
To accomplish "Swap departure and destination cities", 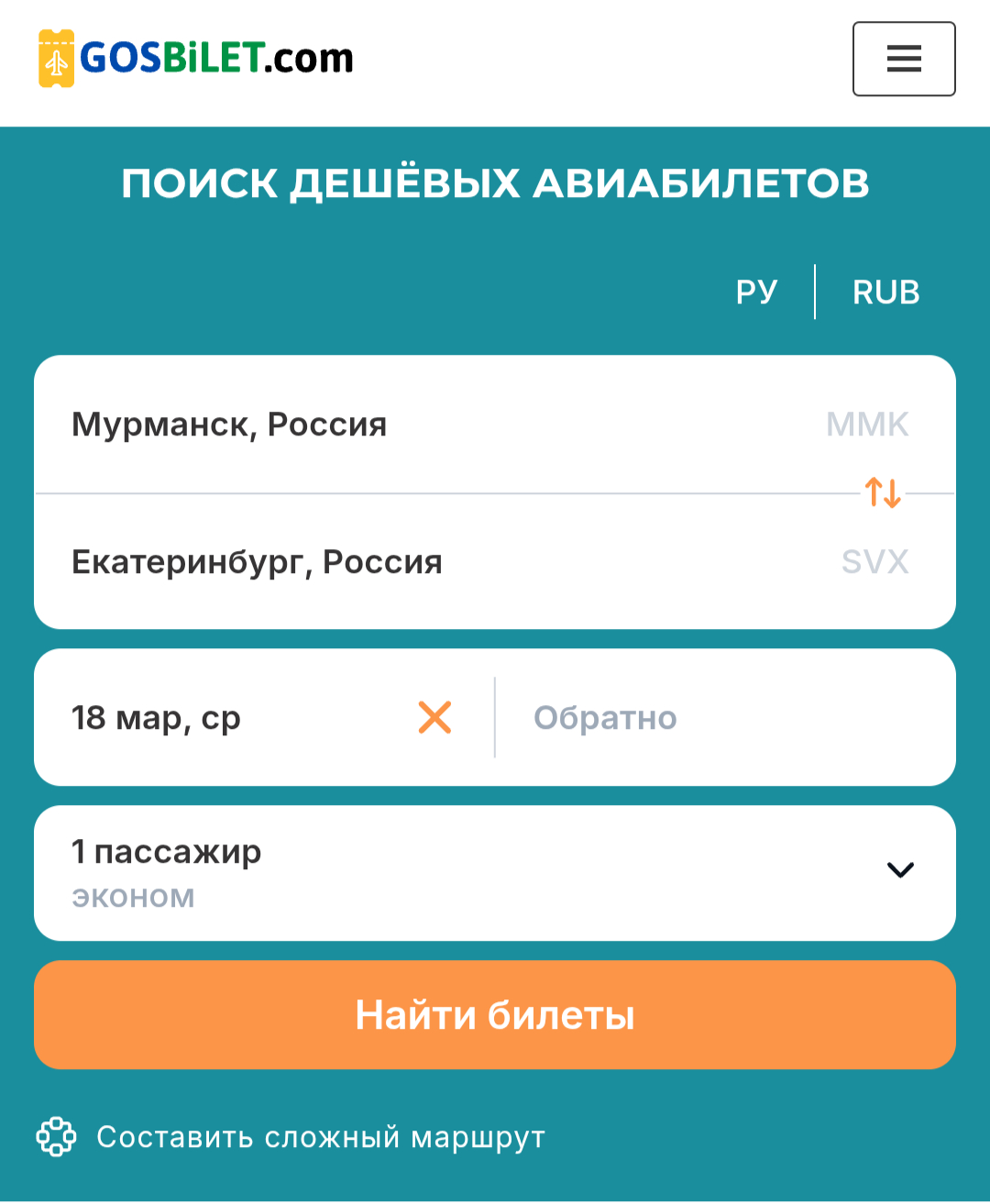I will click(x=883, y=493).
